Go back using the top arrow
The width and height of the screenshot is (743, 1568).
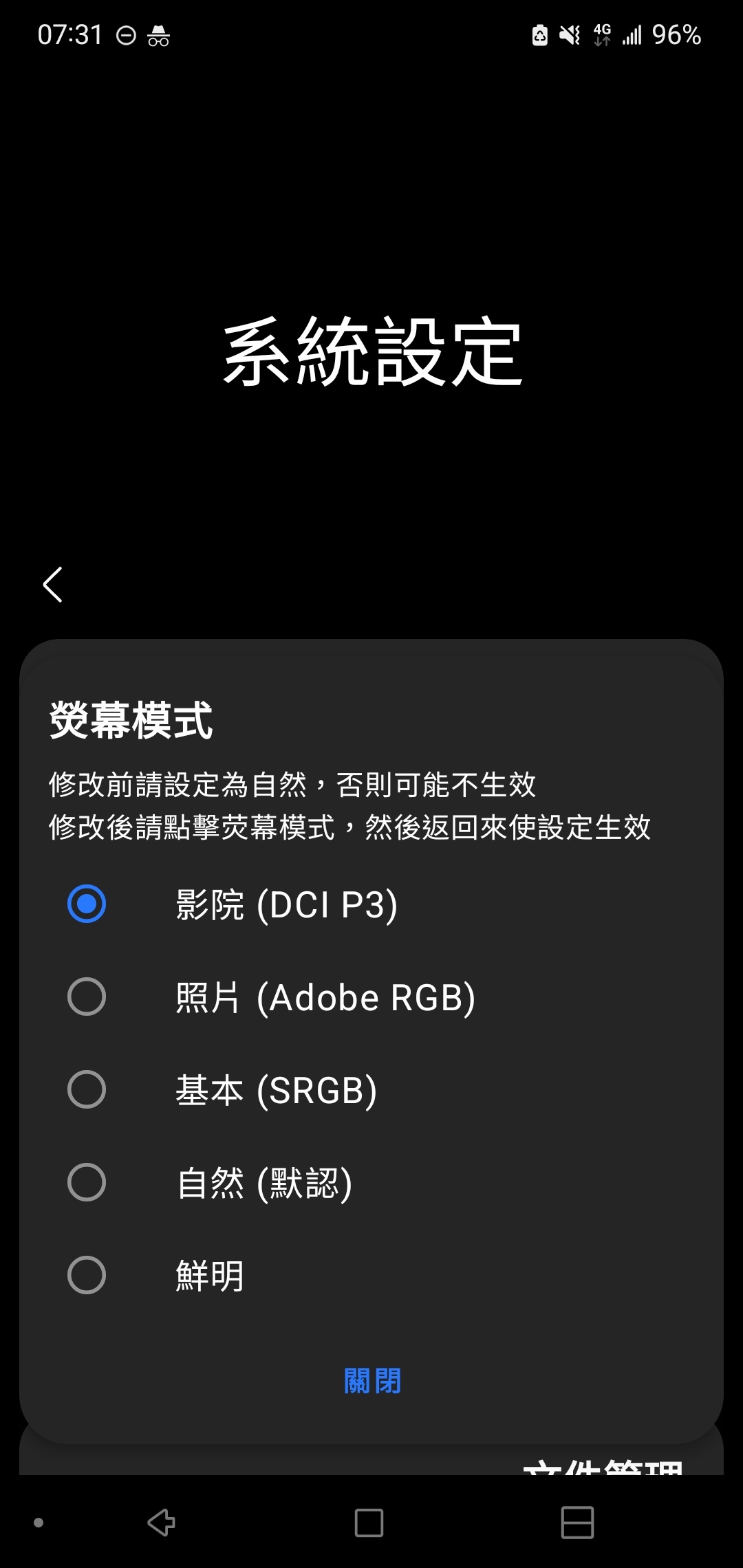(53, 585)
